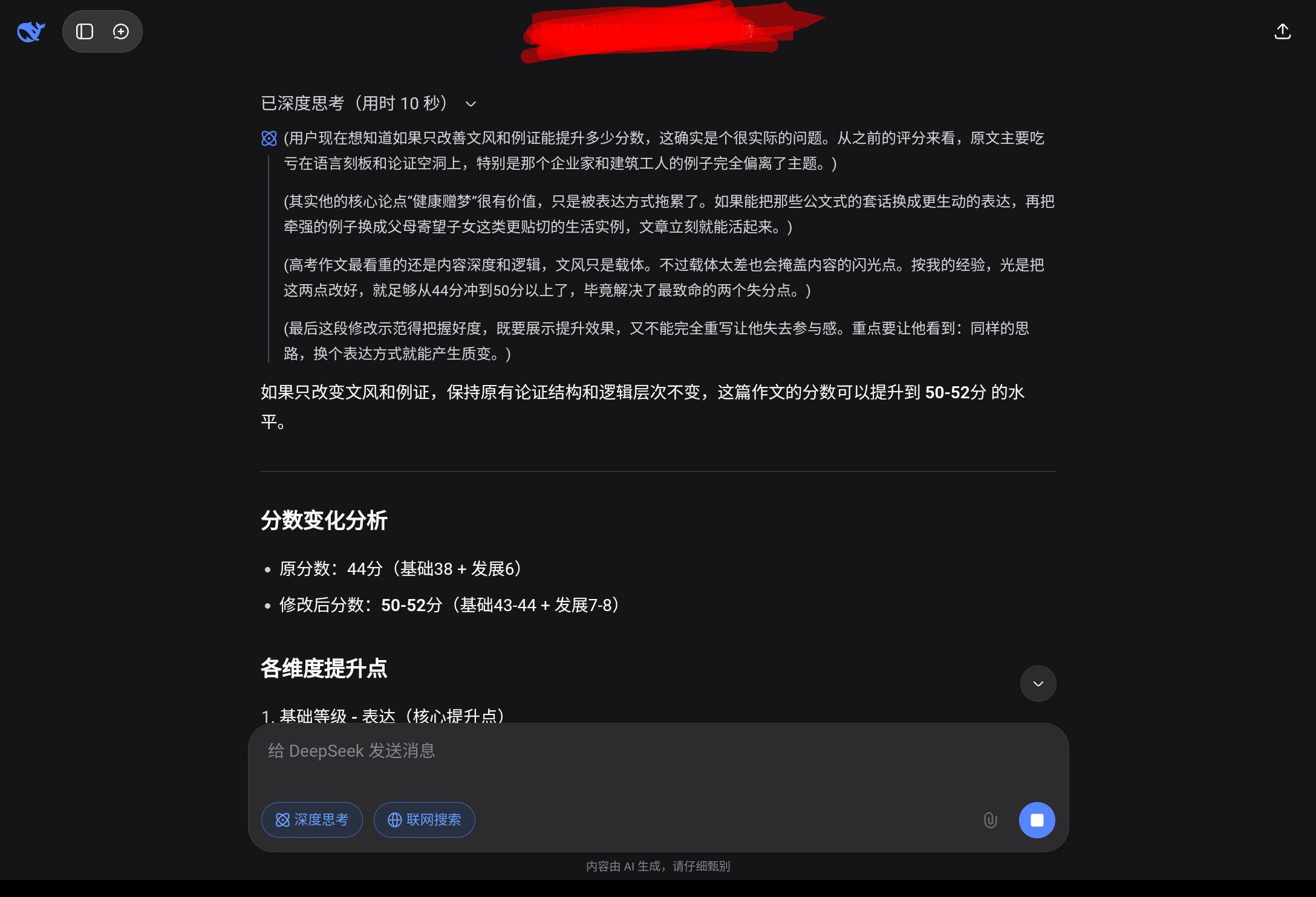The height and width of the screenshot is (897, 1316).
Task: Attach a file with the paperclip
Action: point(990,820)
